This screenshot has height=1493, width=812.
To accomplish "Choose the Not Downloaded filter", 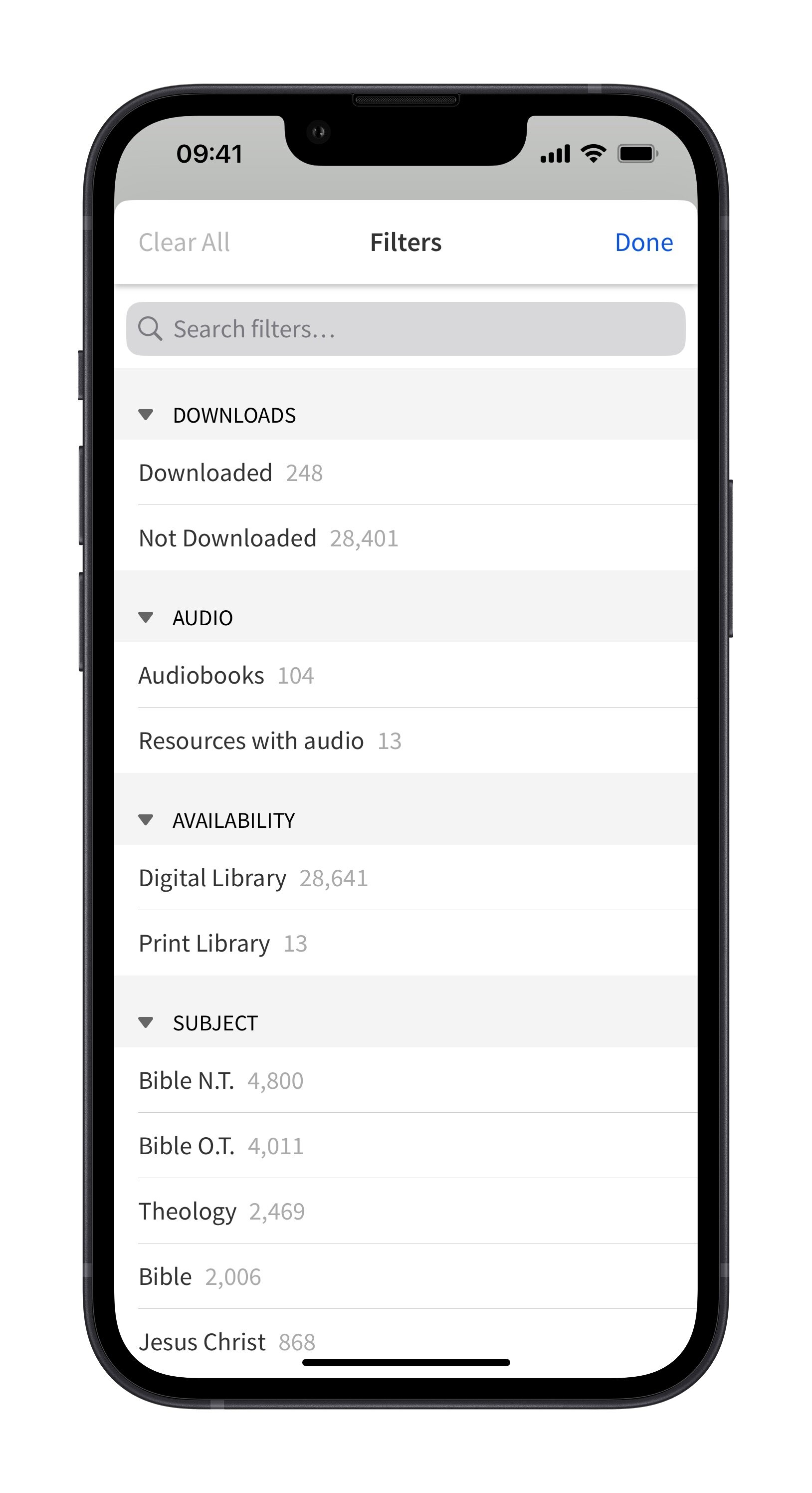I will coord(406,538).
